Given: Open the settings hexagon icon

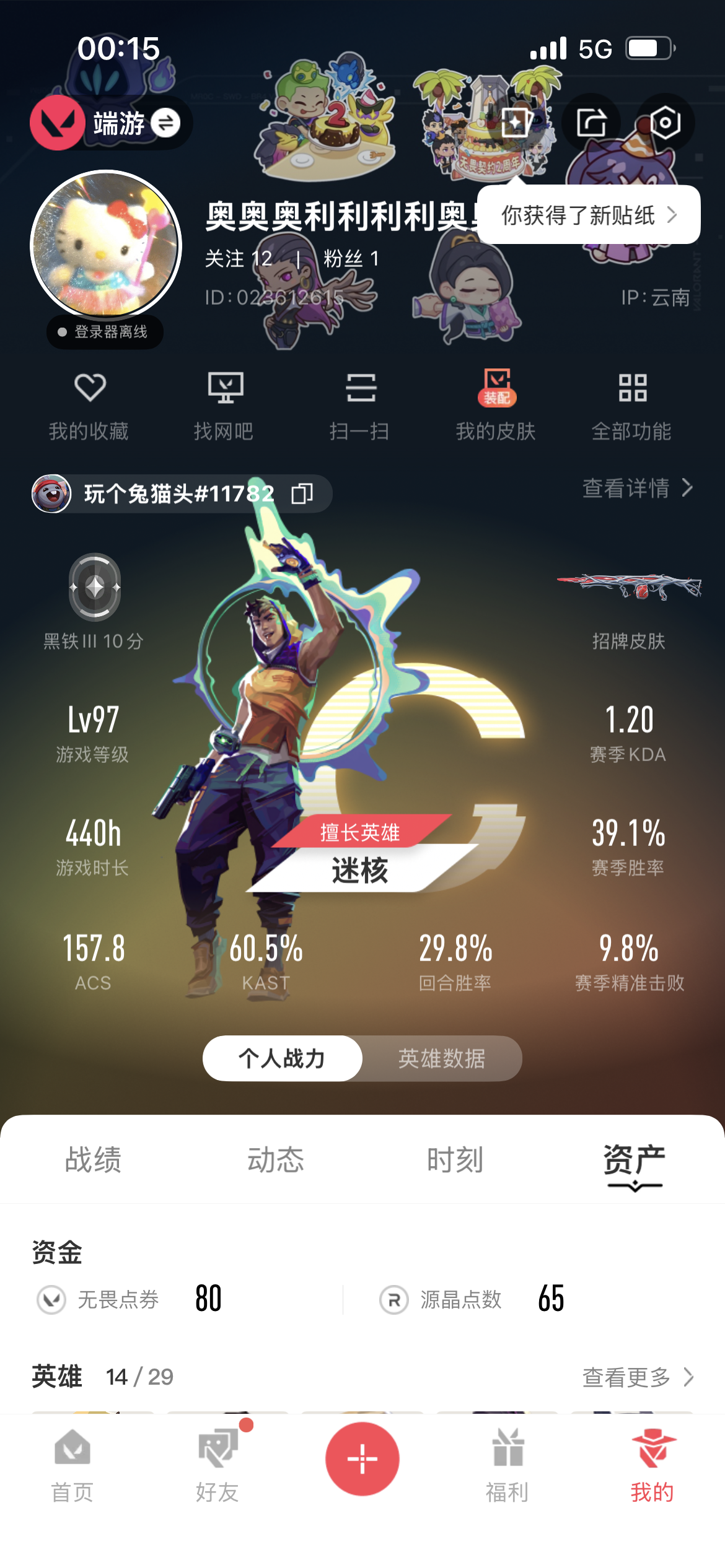Looking at the screenshot, I should pyautogui.click(x=665, y=123).
